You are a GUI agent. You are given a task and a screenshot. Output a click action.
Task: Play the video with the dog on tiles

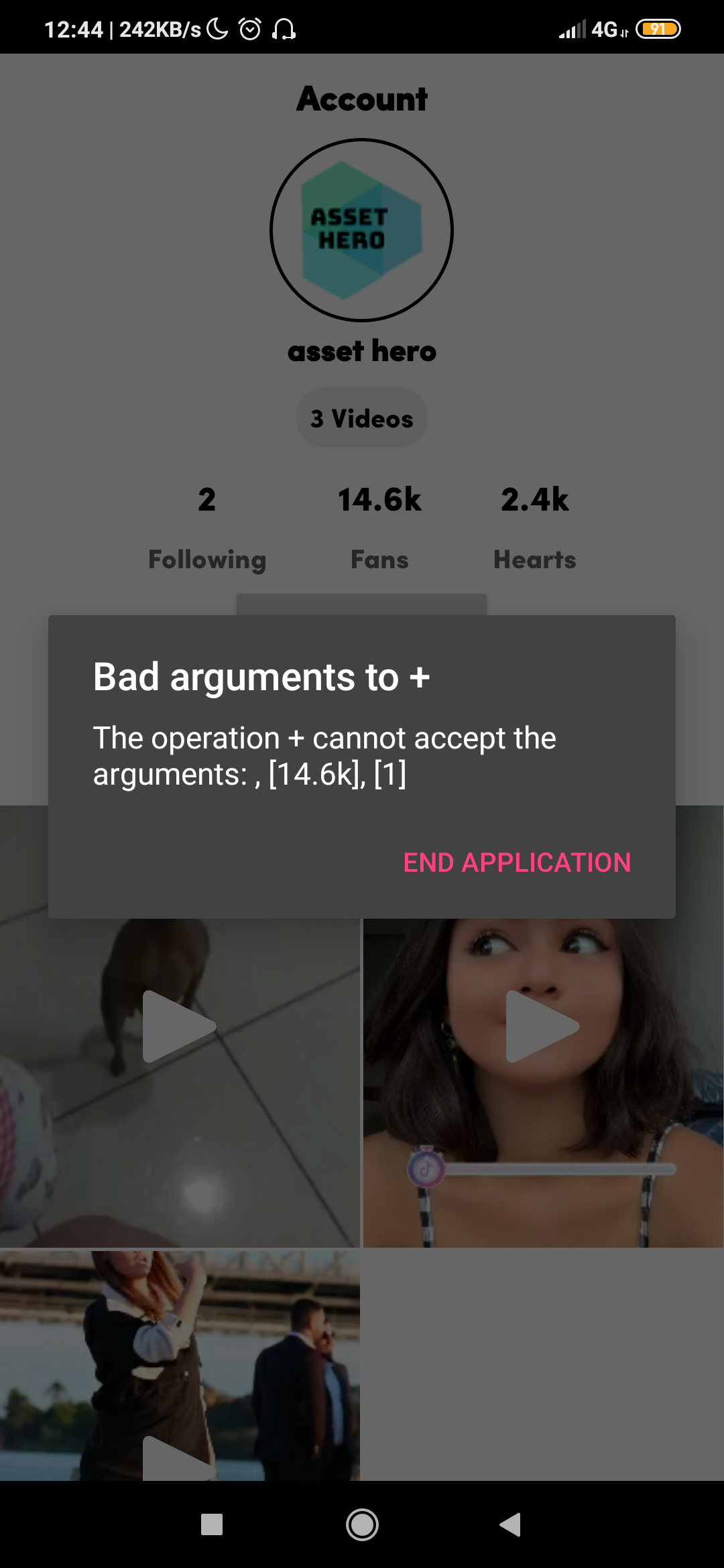click(180, 1083)
